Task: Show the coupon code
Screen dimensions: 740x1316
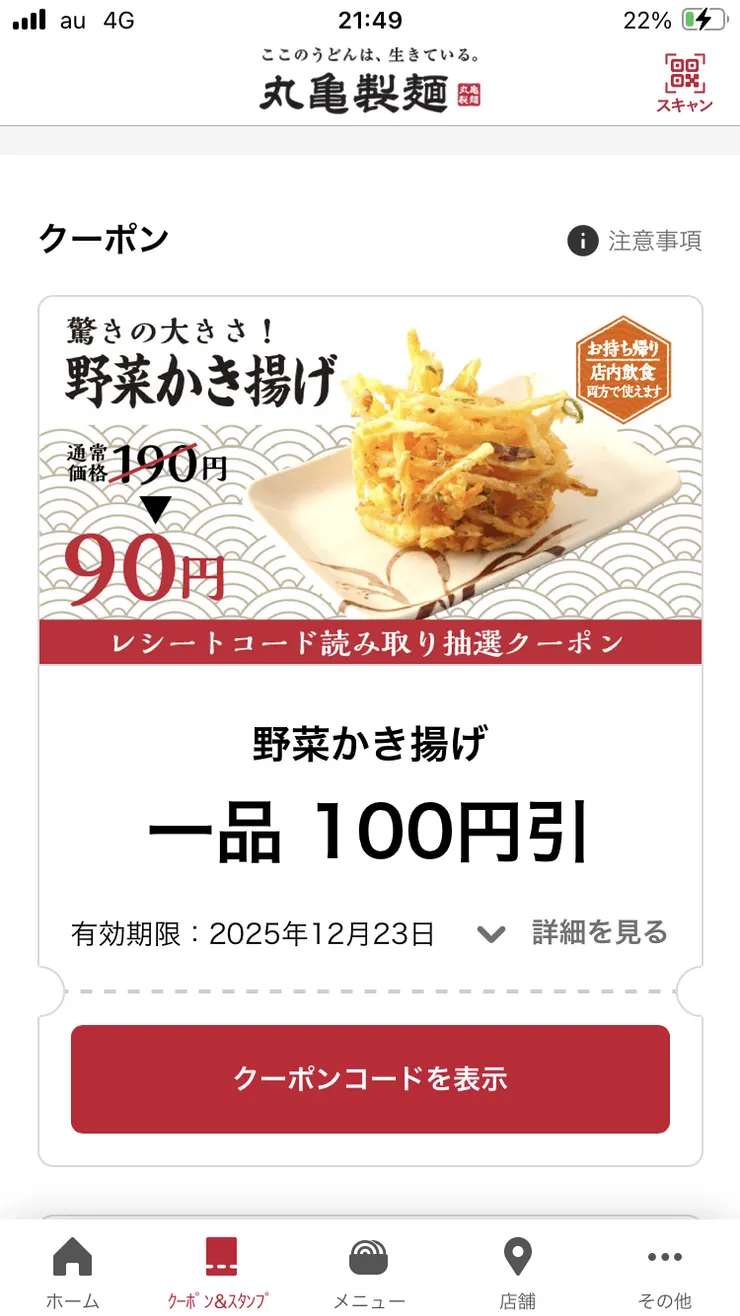Action: pos(370,1080)
